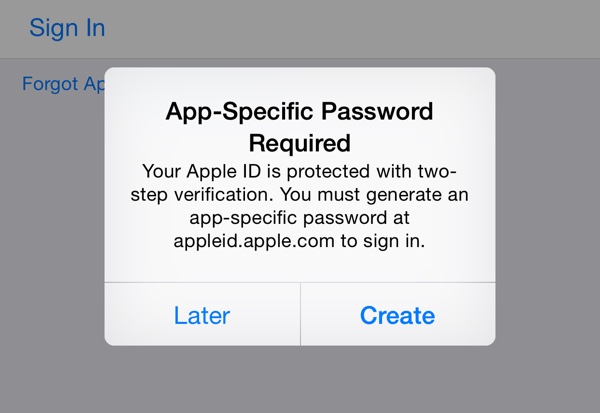600x413 pixels.
Task: Tap the Sign In button
Action: 67,28
